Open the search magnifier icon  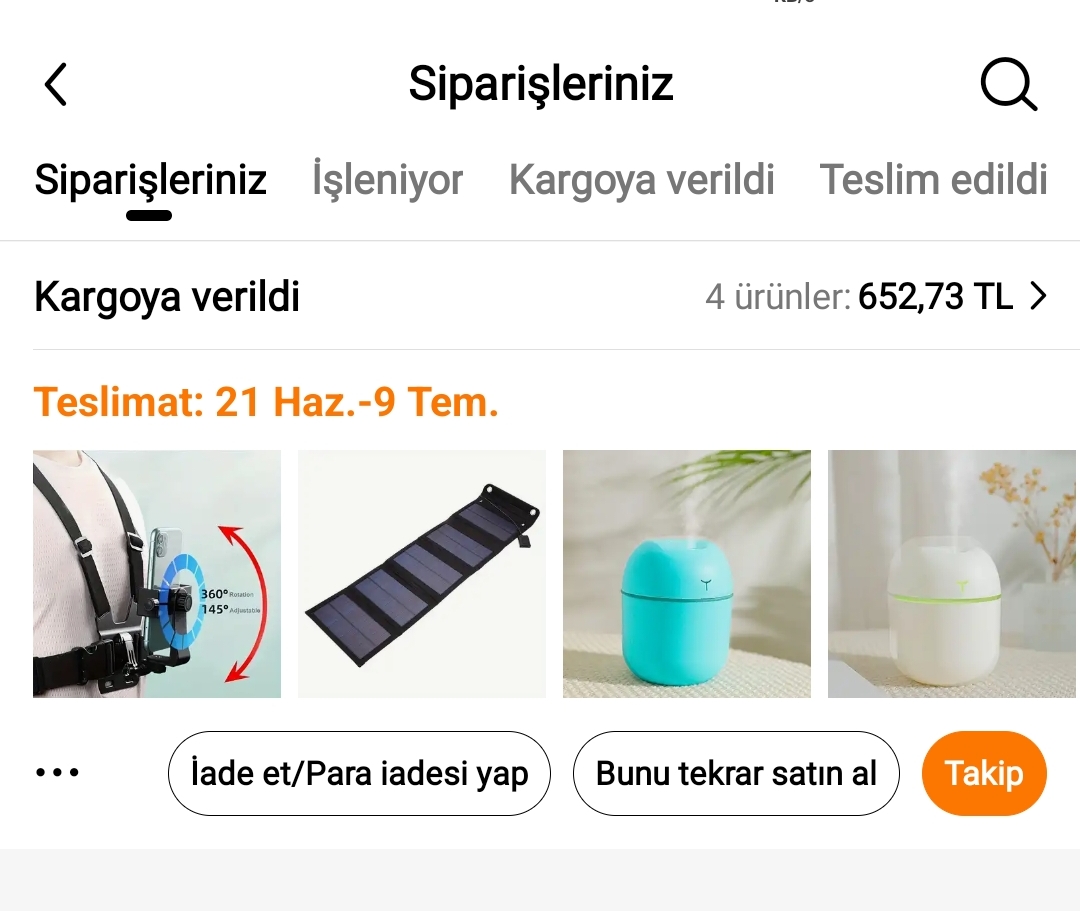(x=1008, y=84)
